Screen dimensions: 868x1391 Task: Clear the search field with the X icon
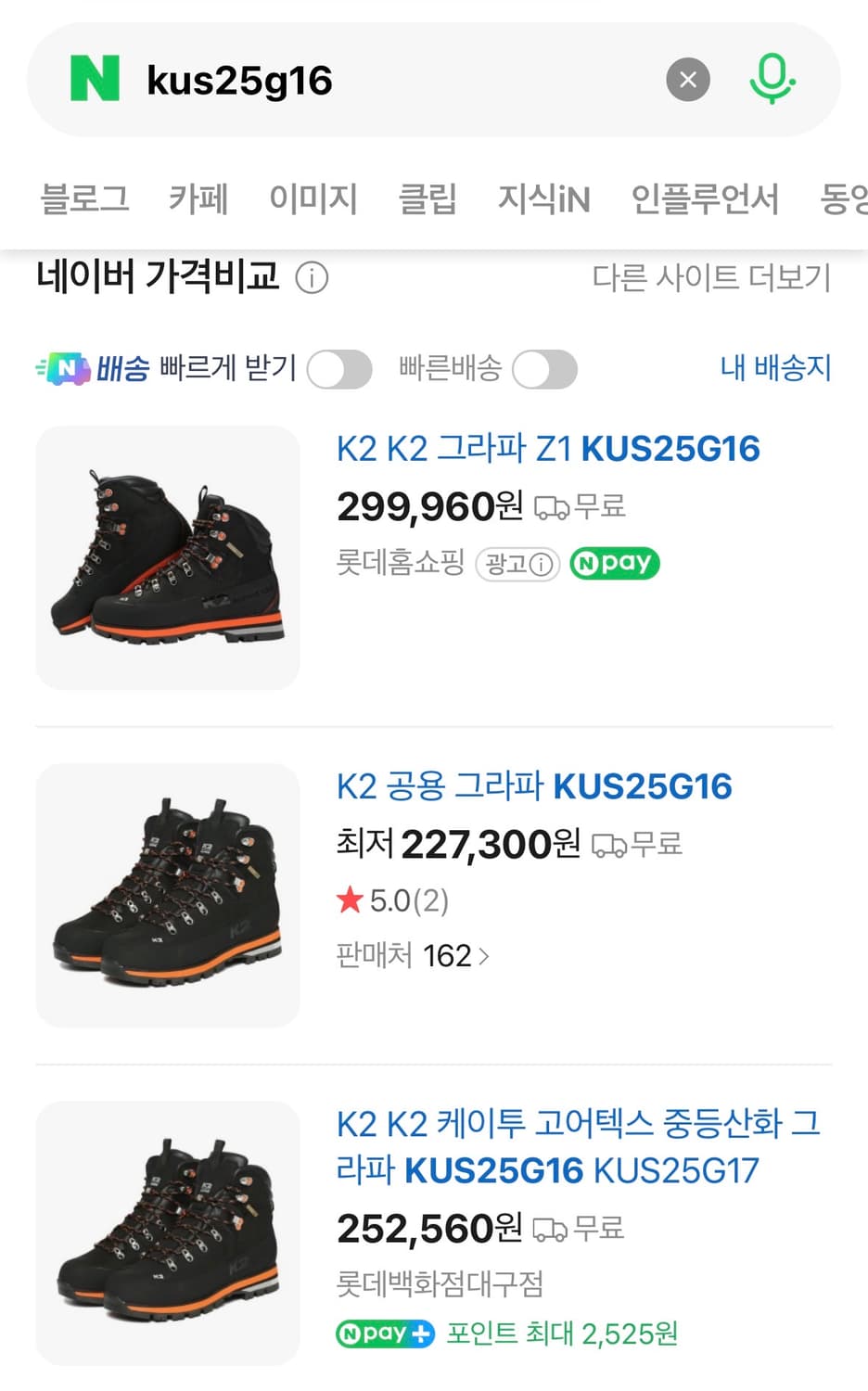tap(688, 79)
